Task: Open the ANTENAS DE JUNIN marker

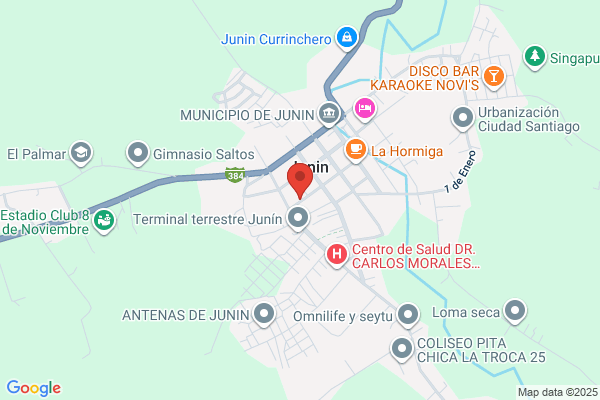Action: pyautogui.click(x=264, y=314)
